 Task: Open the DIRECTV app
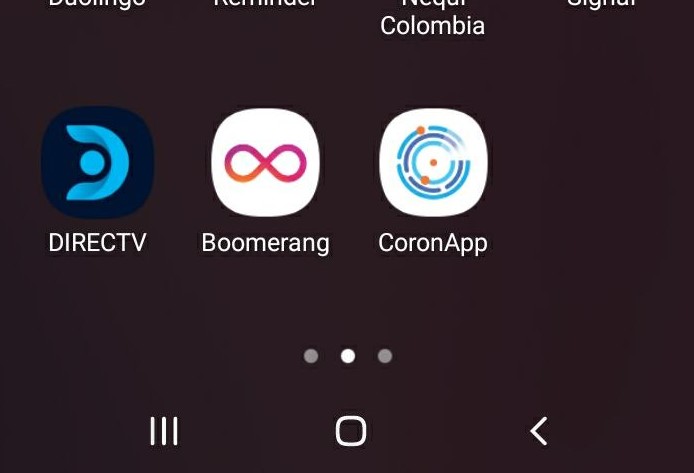(x=97, y=163)
